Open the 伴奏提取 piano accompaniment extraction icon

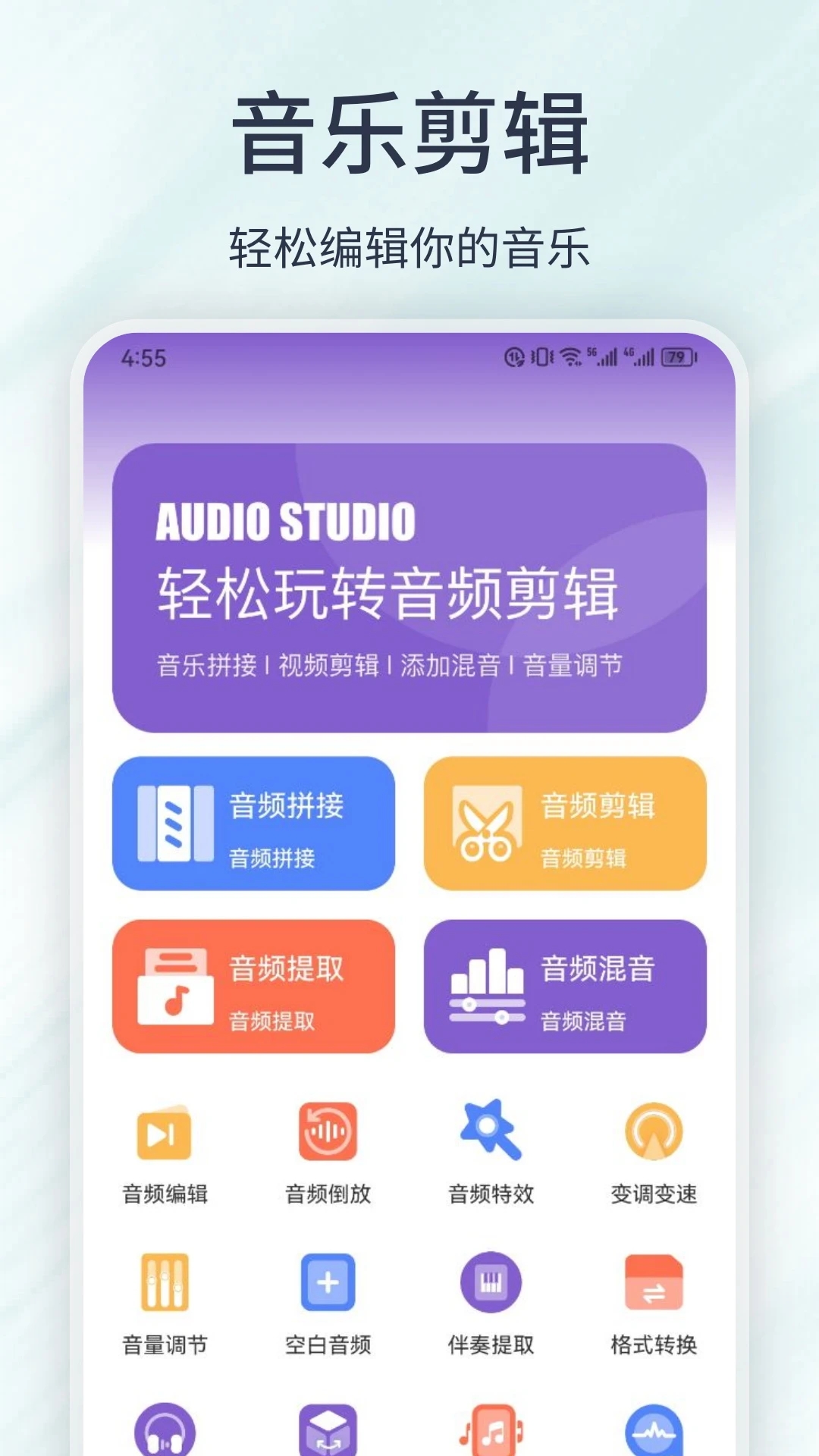490,1283
